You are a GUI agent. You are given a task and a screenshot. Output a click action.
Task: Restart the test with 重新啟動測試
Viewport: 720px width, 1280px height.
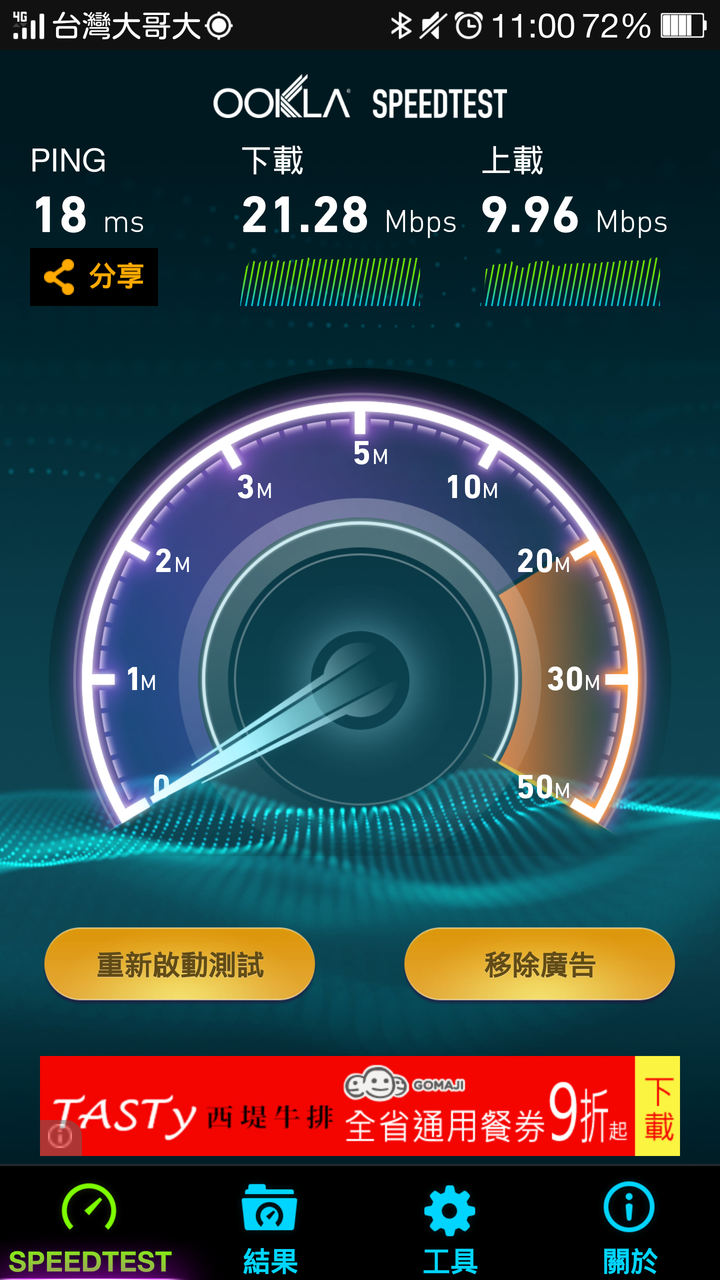(180, 964)
